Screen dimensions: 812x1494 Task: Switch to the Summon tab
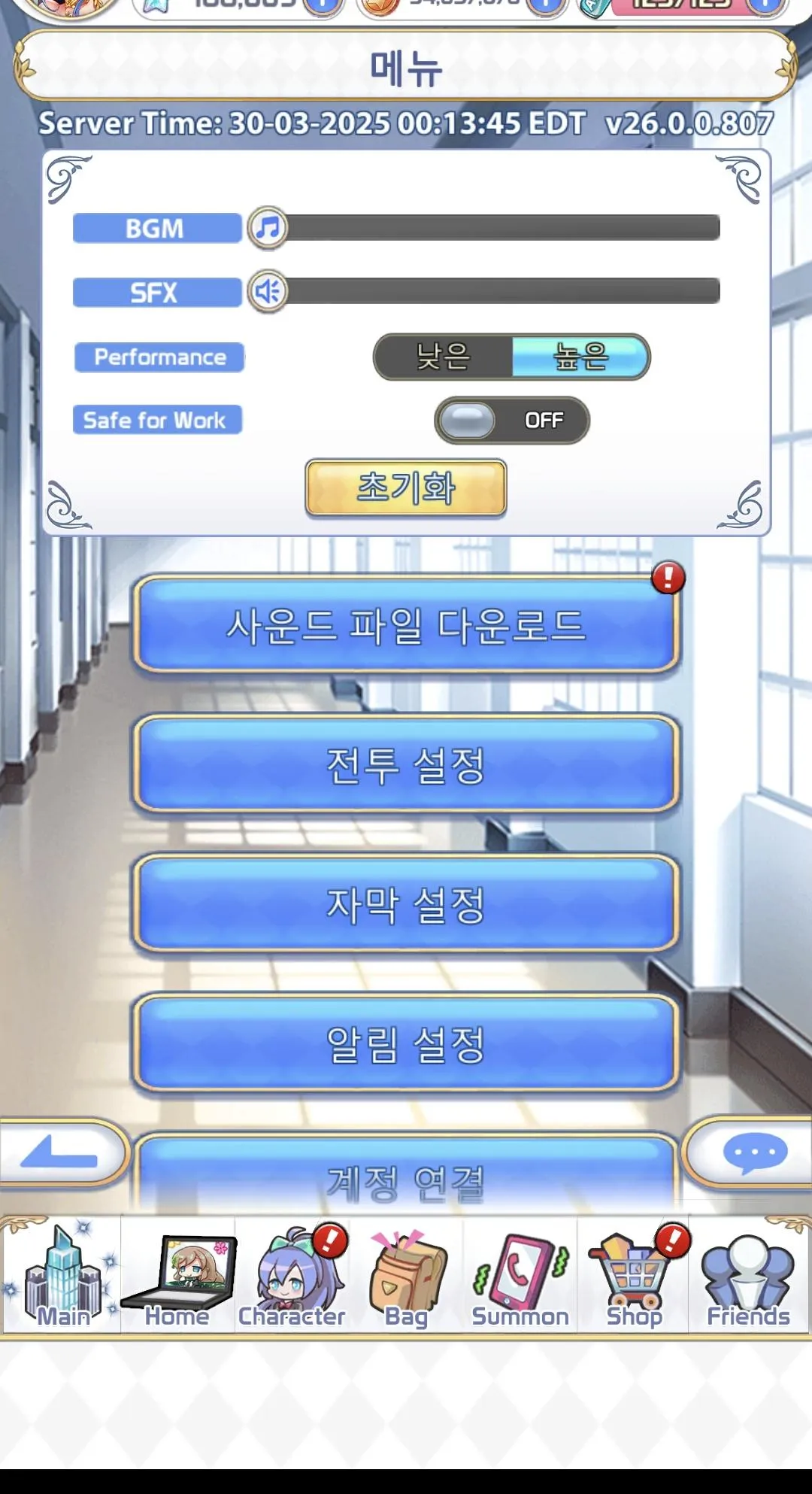click(x=520, y=1277)
